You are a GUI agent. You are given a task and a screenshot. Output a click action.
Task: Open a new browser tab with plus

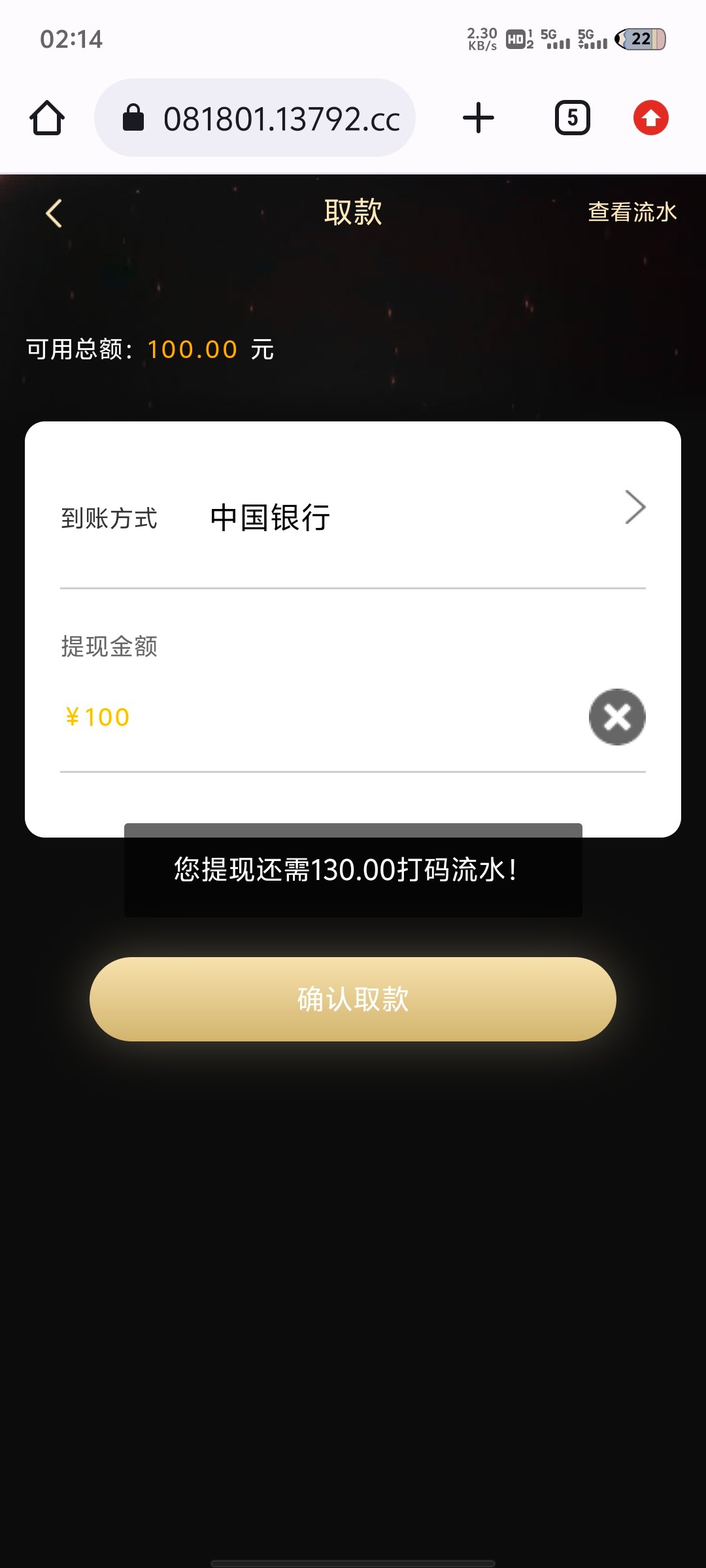click(479, 118)
